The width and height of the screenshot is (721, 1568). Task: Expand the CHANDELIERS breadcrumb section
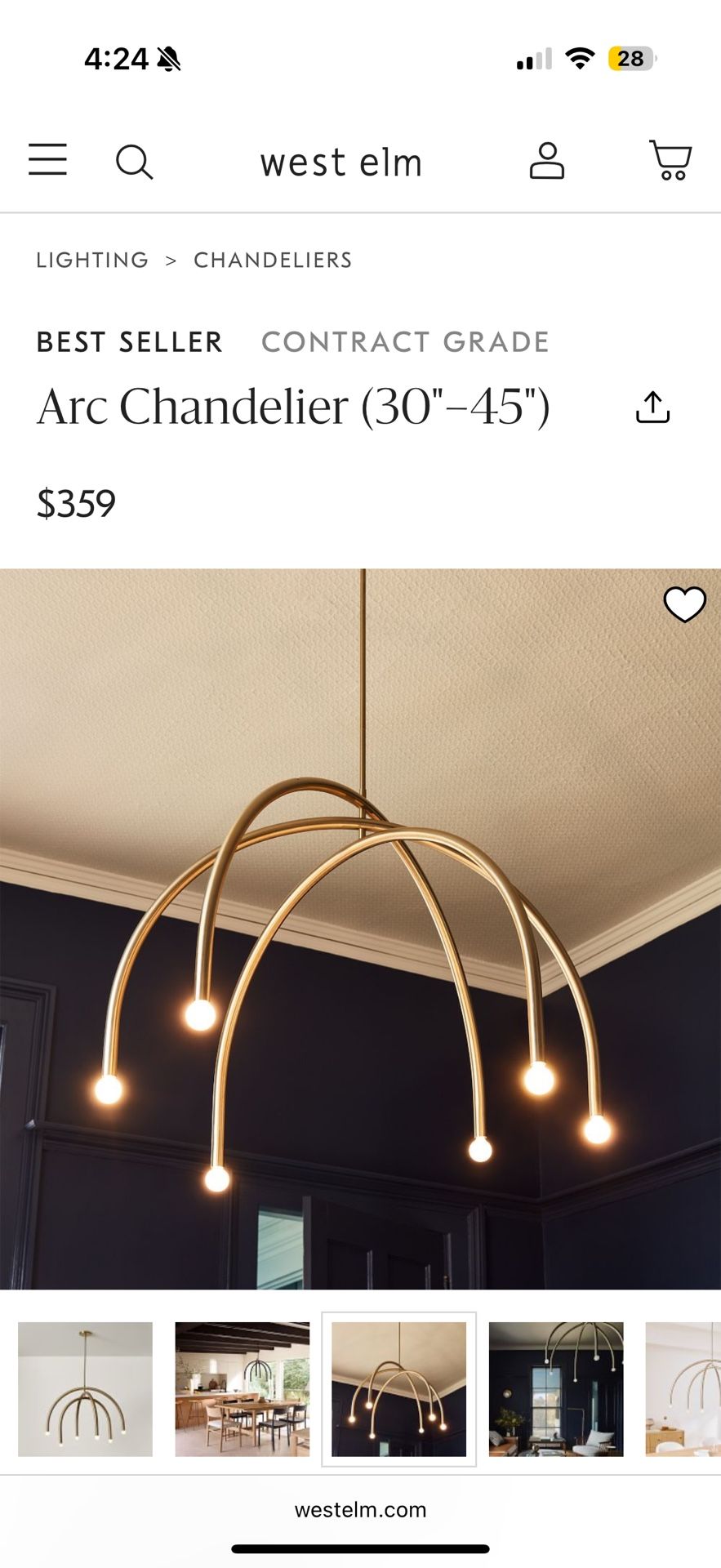(273, 260)
